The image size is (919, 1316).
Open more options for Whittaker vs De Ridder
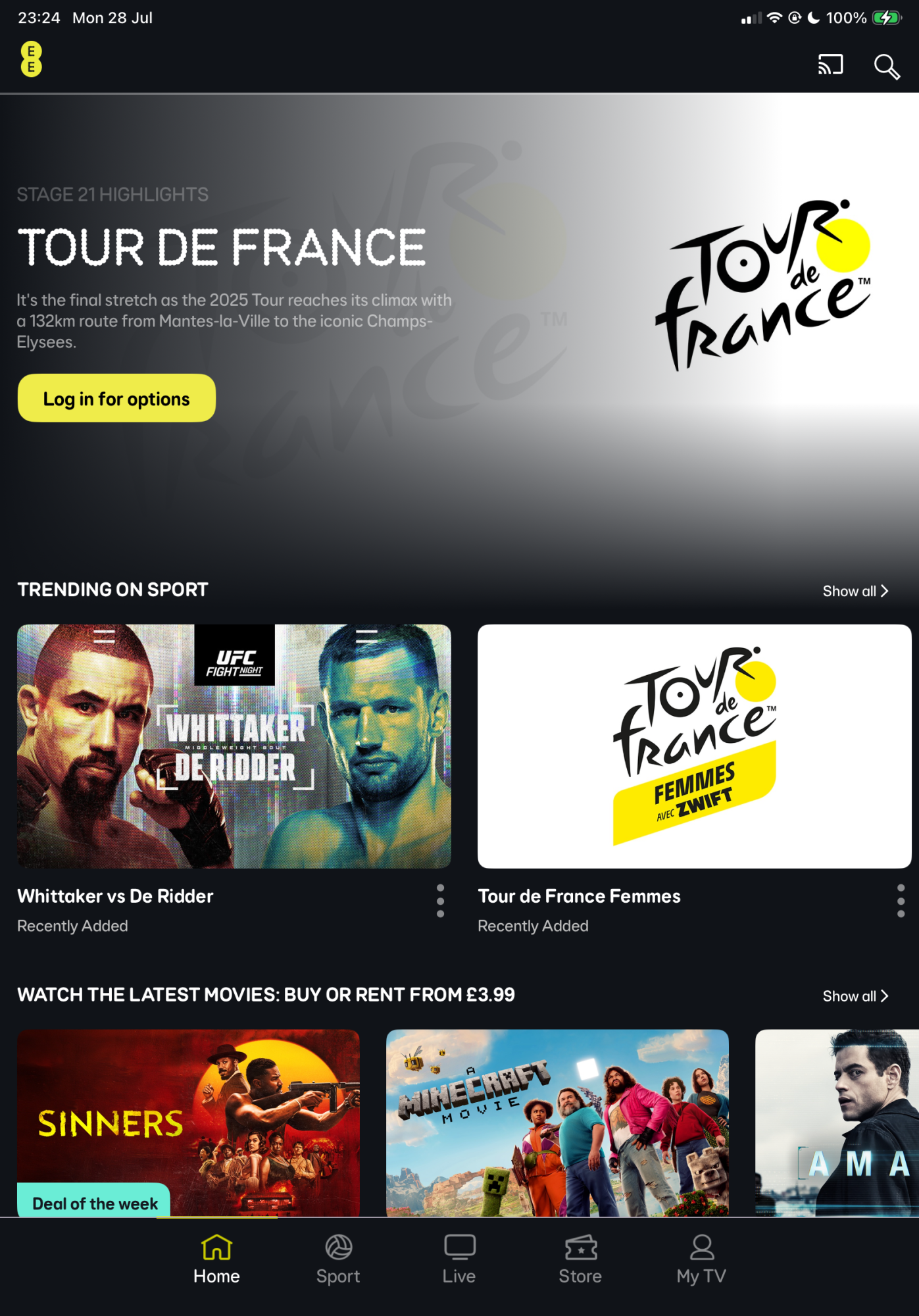point(440,901)
